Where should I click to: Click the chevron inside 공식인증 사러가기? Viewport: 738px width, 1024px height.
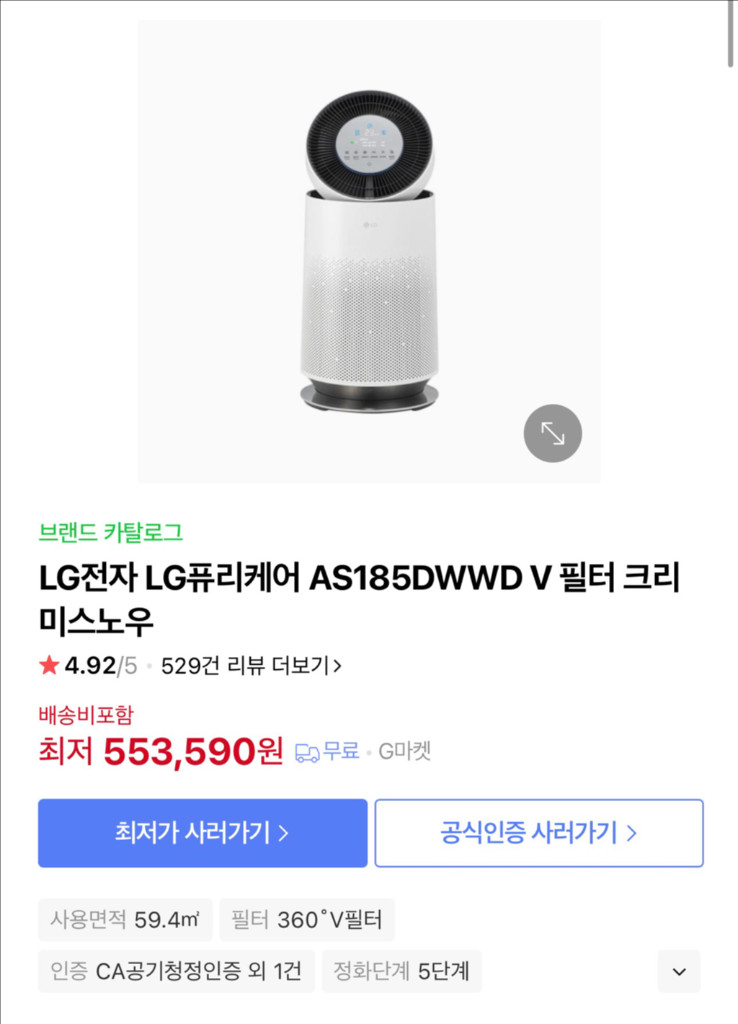pyautogui.click(x=631, y=834)
